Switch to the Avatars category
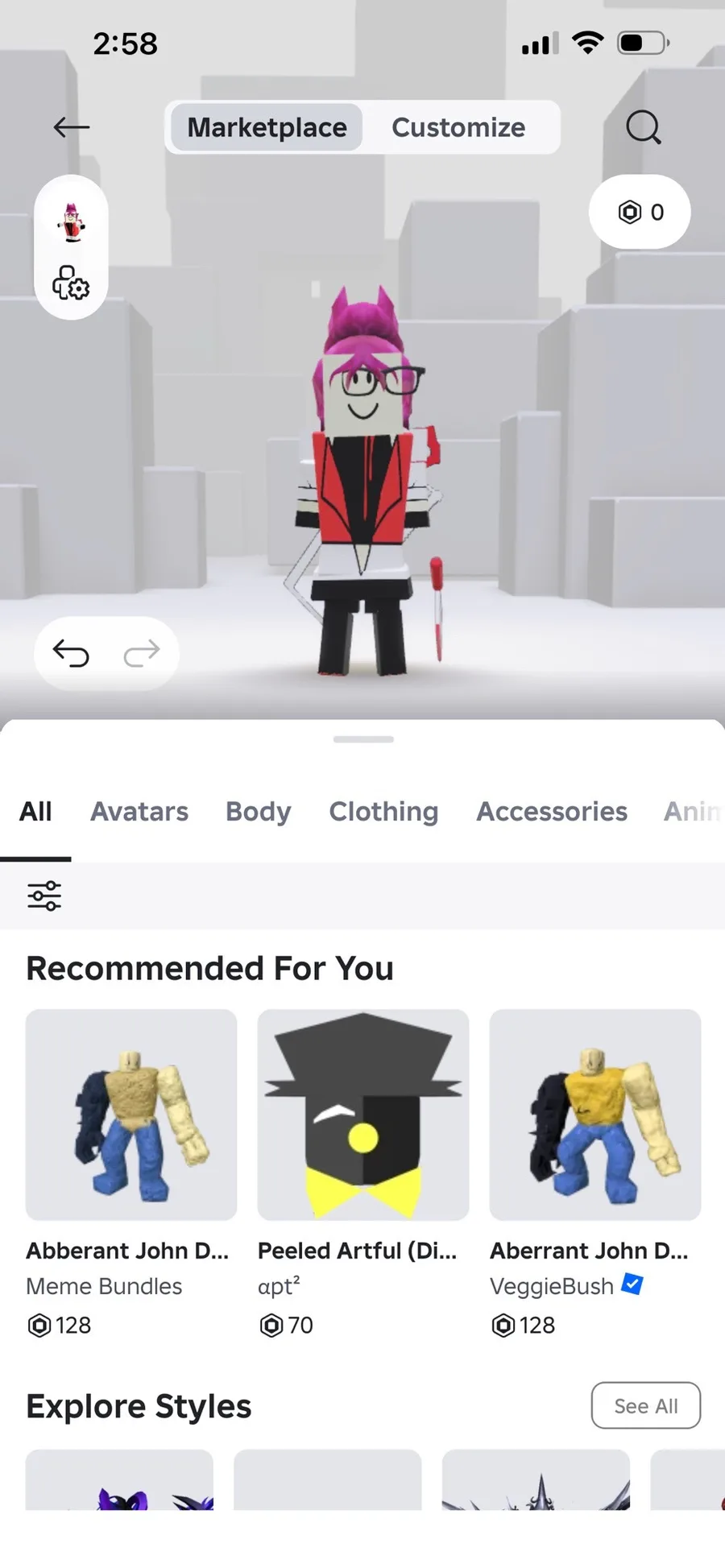This screenshot has width=725, height=1568. point(139,811)
